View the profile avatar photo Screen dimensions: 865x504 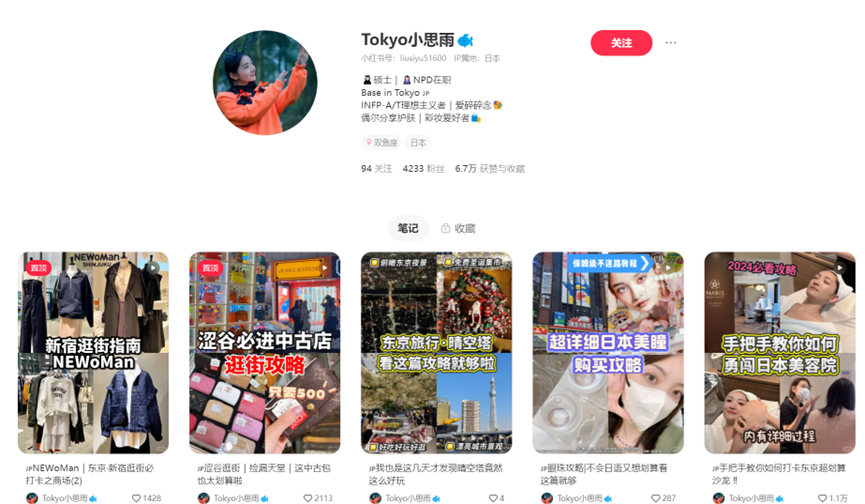coord(265,82)
